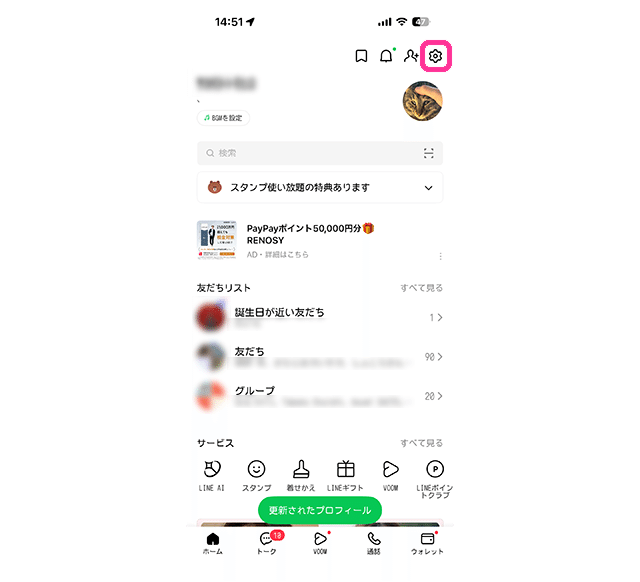Tap 更新されたプロフィール button
This screenshot has height=582, width=640.
[x=320, y=510]
